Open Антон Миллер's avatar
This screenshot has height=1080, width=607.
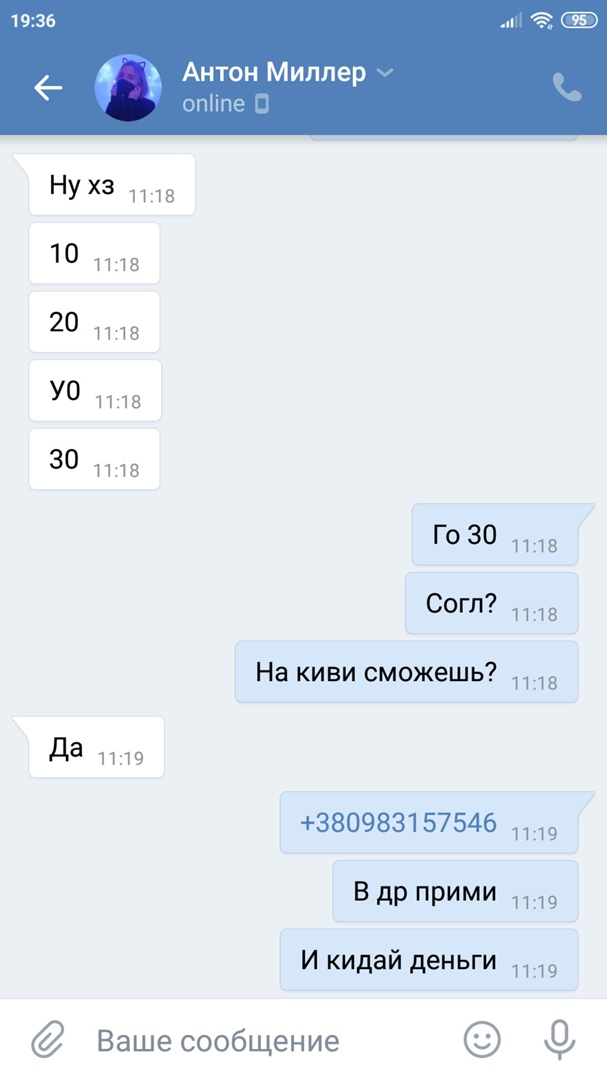(128, 88)
